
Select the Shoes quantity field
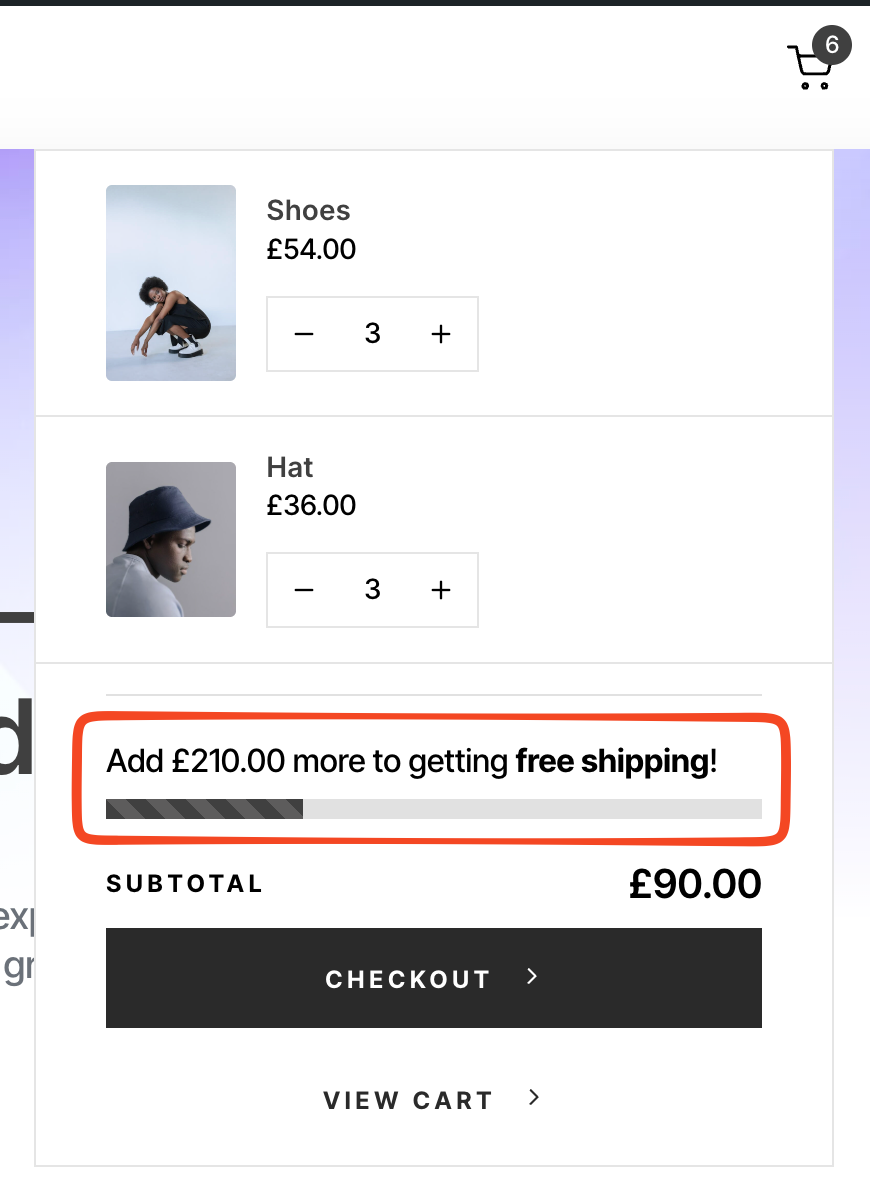(x=373, y=334)
